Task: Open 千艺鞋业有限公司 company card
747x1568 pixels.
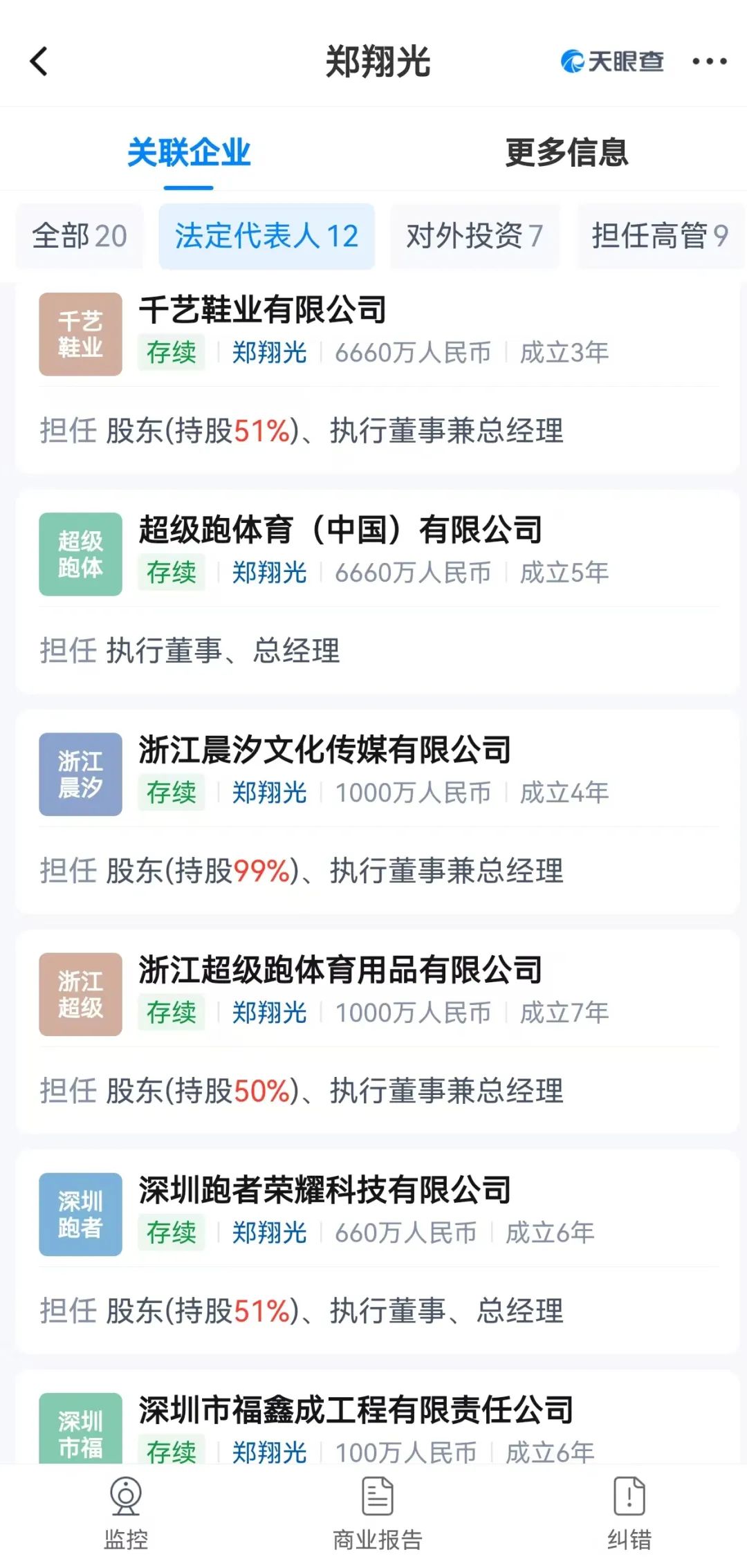Action: [263, 310]
